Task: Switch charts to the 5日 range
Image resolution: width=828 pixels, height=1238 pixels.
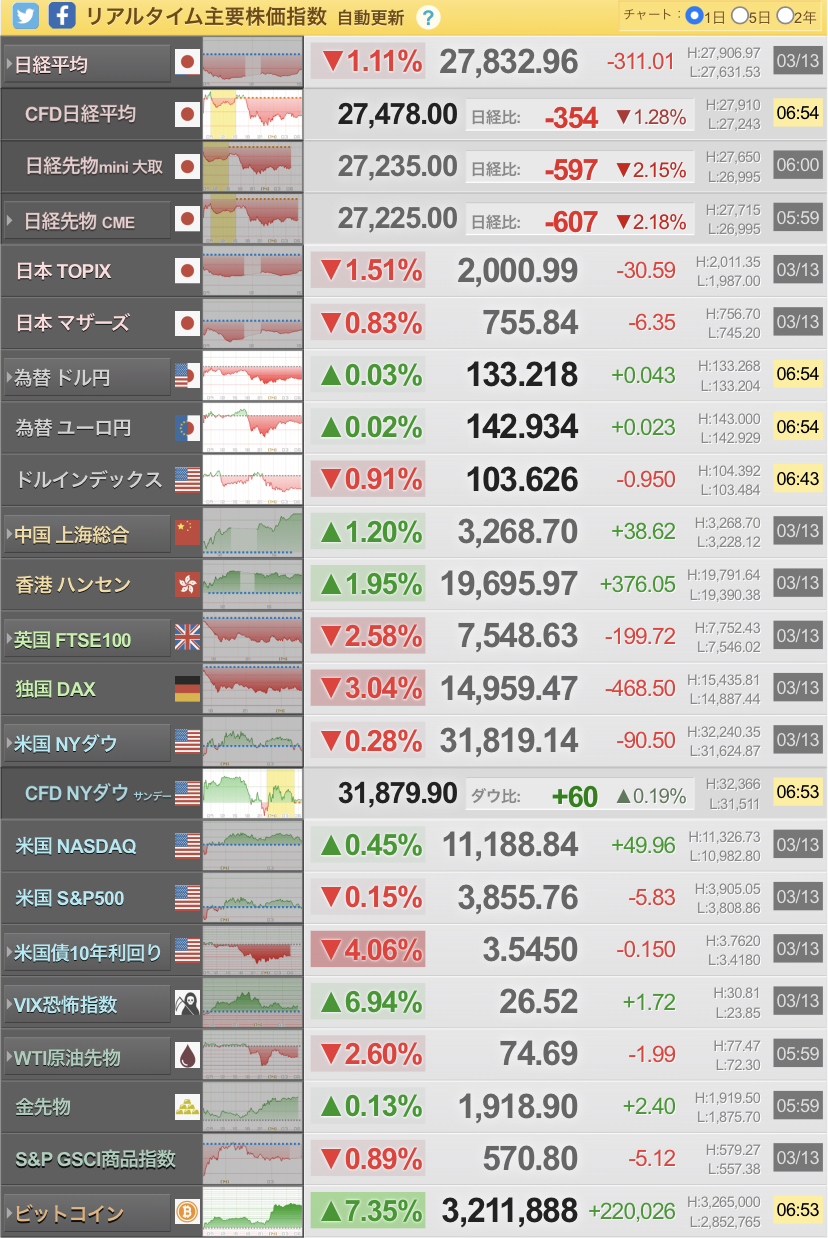Action: 740,16
